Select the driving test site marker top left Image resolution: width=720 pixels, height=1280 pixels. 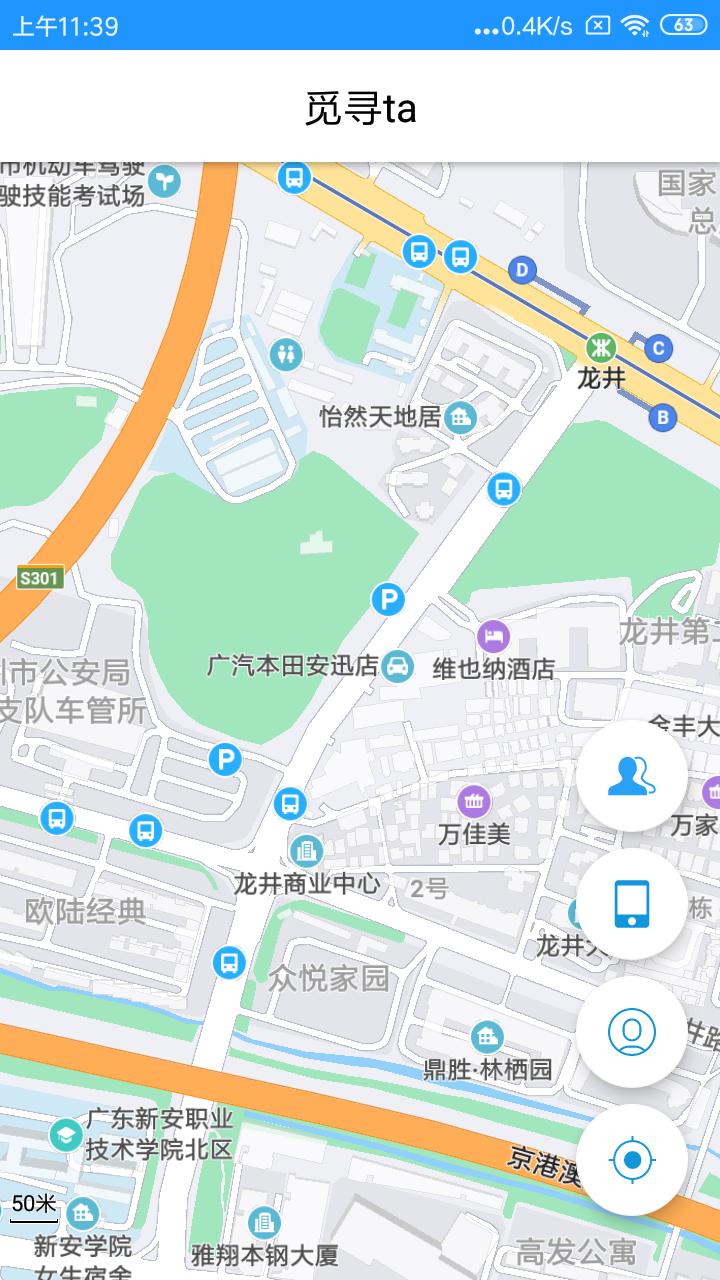(166, 182)
